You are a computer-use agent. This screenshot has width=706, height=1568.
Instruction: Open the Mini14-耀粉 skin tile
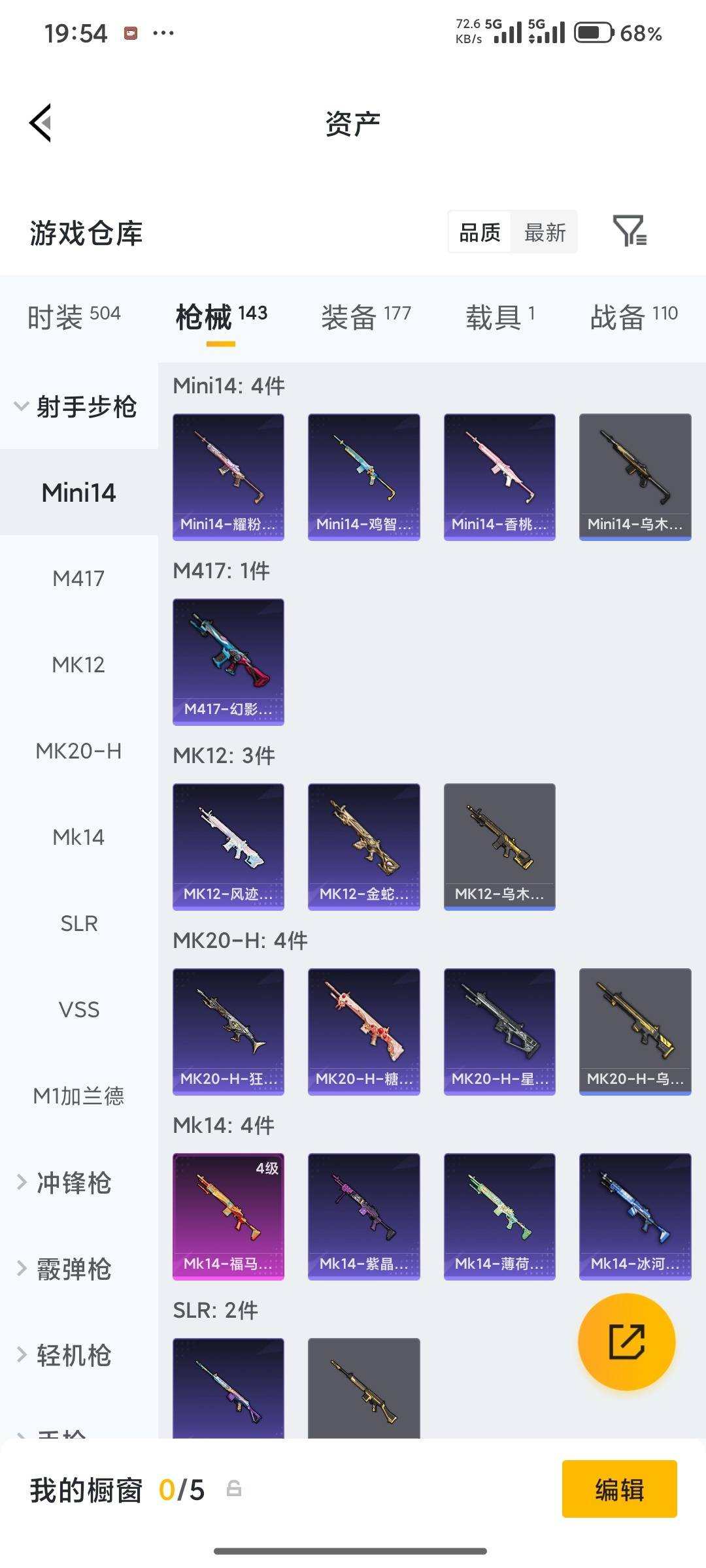pos(228,477)
